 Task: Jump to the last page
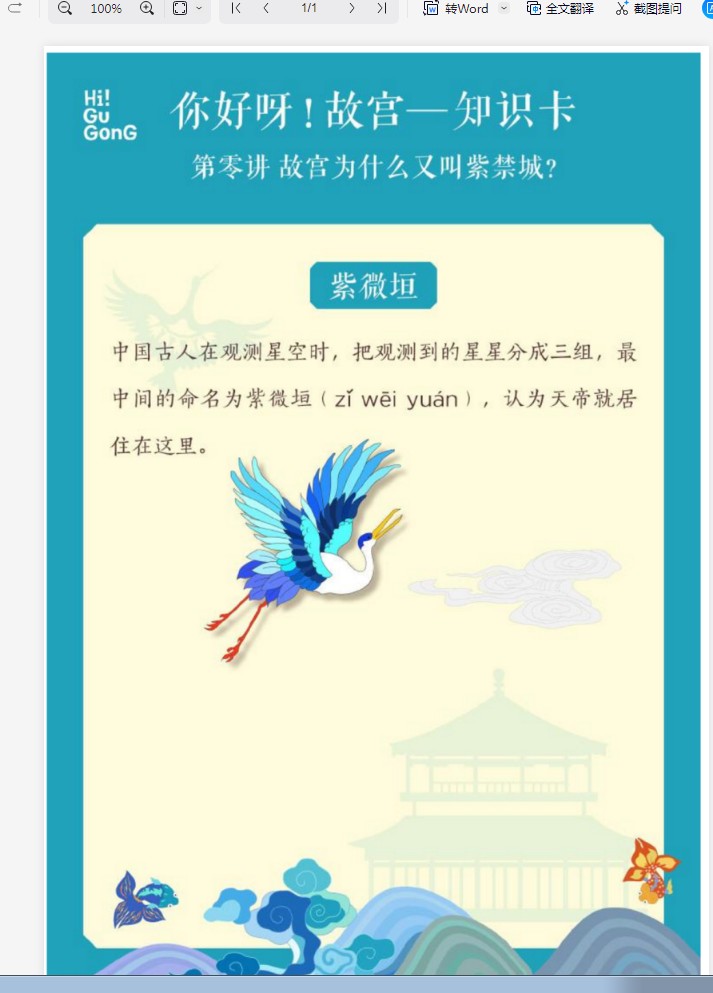point(382,8)
